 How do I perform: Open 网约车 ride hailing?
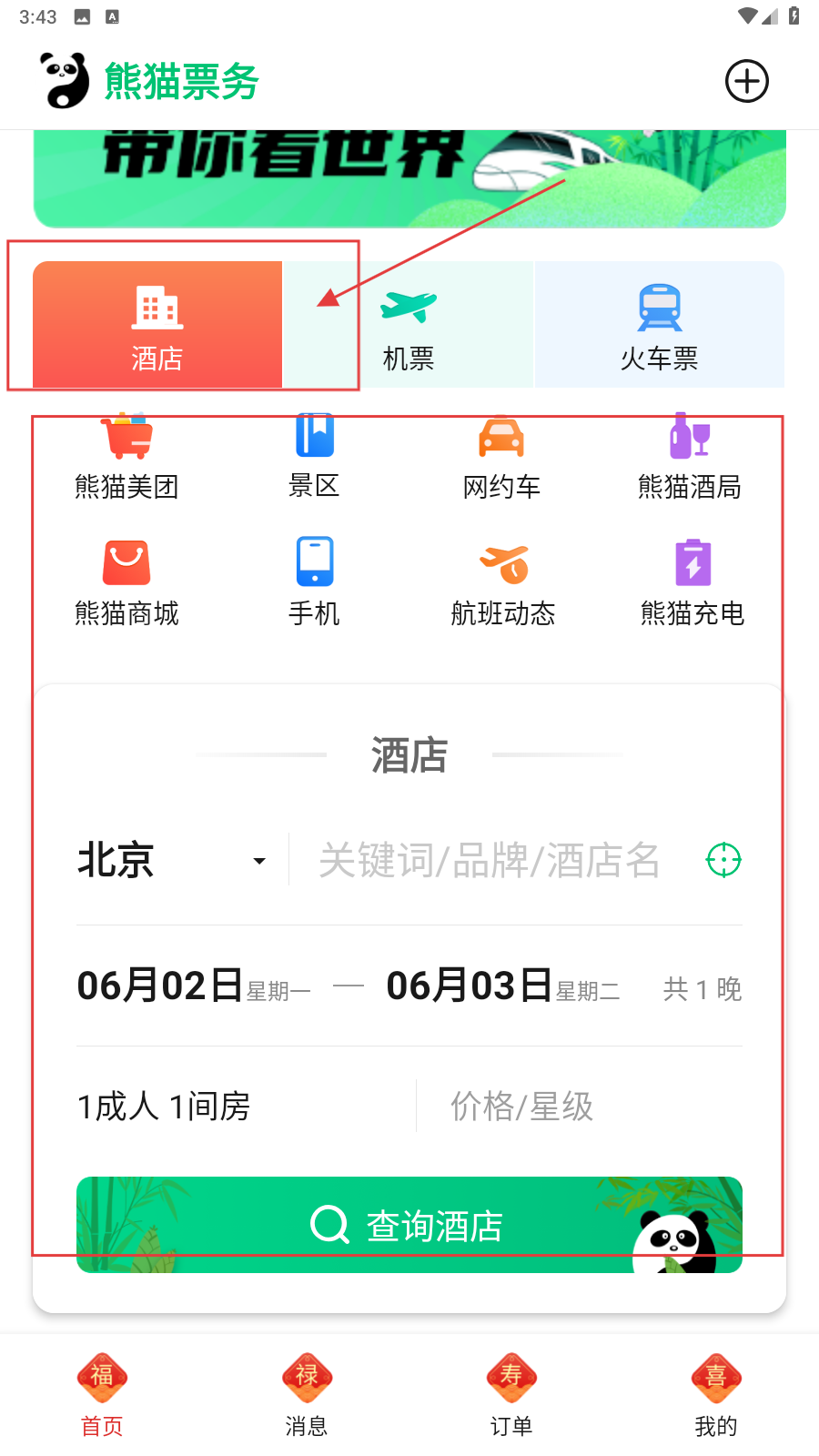click(x=501, y=456)
